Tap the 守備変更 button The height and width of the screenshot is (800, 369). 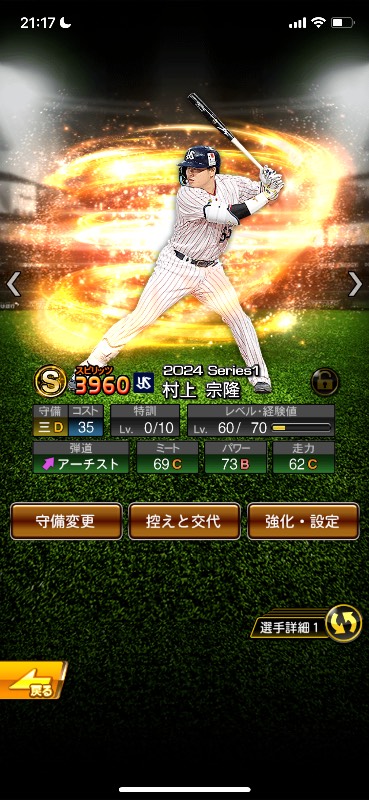pyautogui.click(x=66, y=521)
